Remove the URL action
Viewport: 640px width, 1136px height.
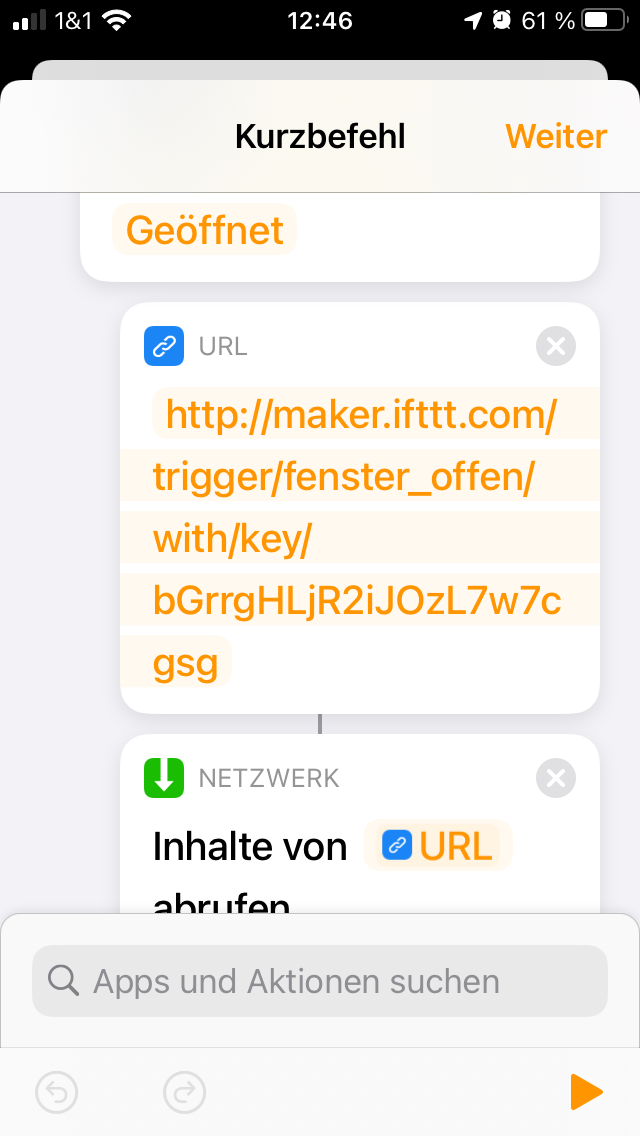pos(556,347)
